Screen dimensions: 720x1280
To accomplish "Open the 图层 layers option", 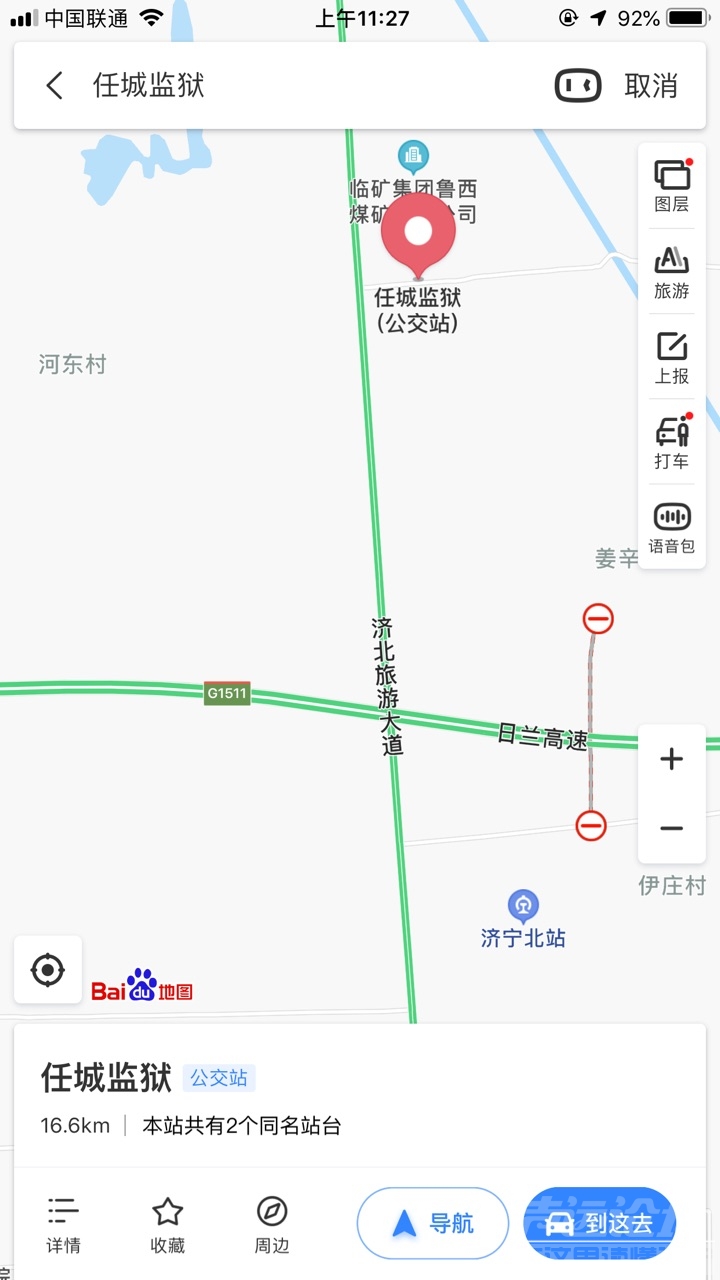I will click(672, 186).
